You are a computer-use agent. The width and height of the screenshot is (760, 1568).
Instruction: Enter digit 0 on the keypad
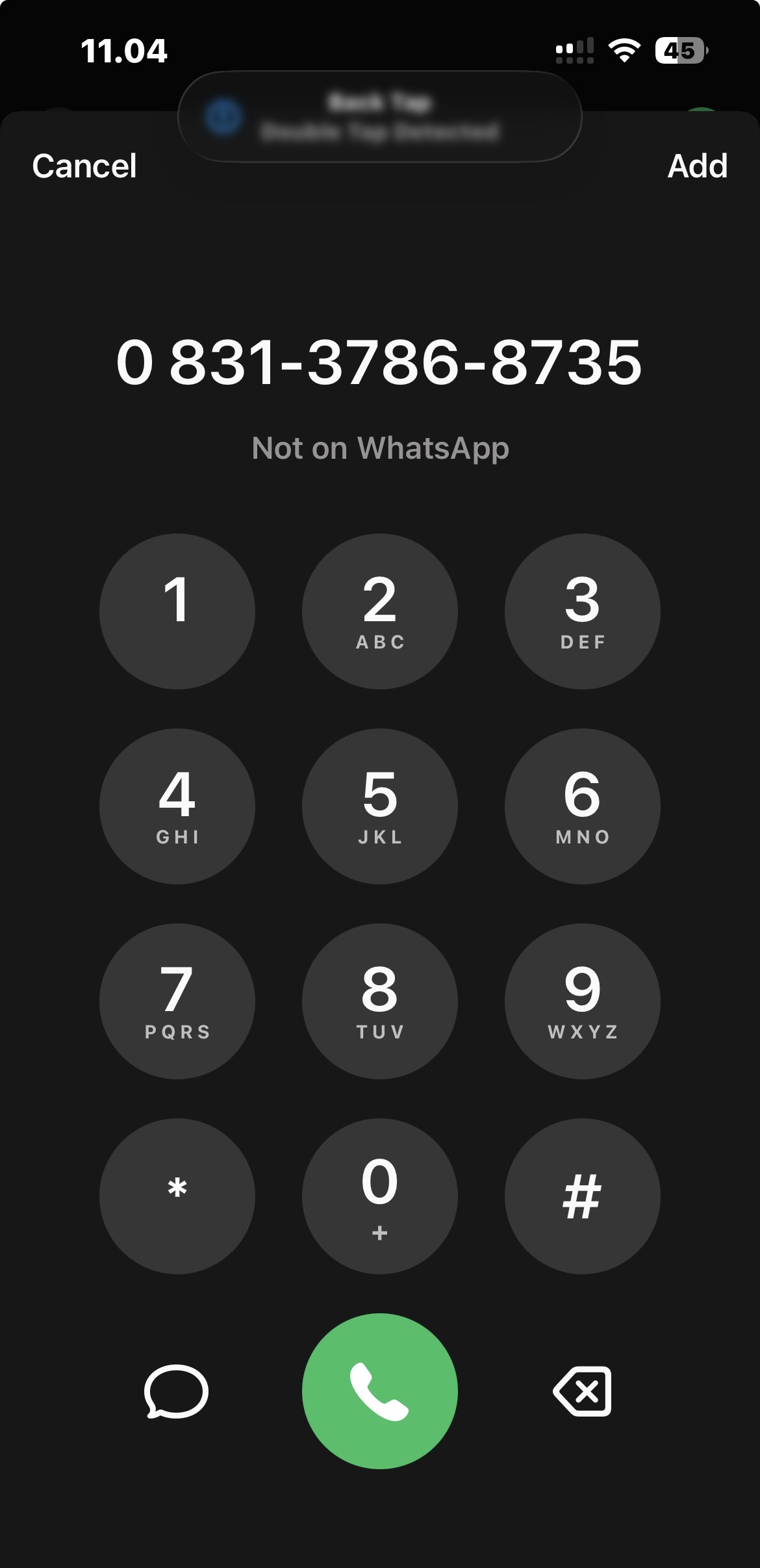[380, 1196]
